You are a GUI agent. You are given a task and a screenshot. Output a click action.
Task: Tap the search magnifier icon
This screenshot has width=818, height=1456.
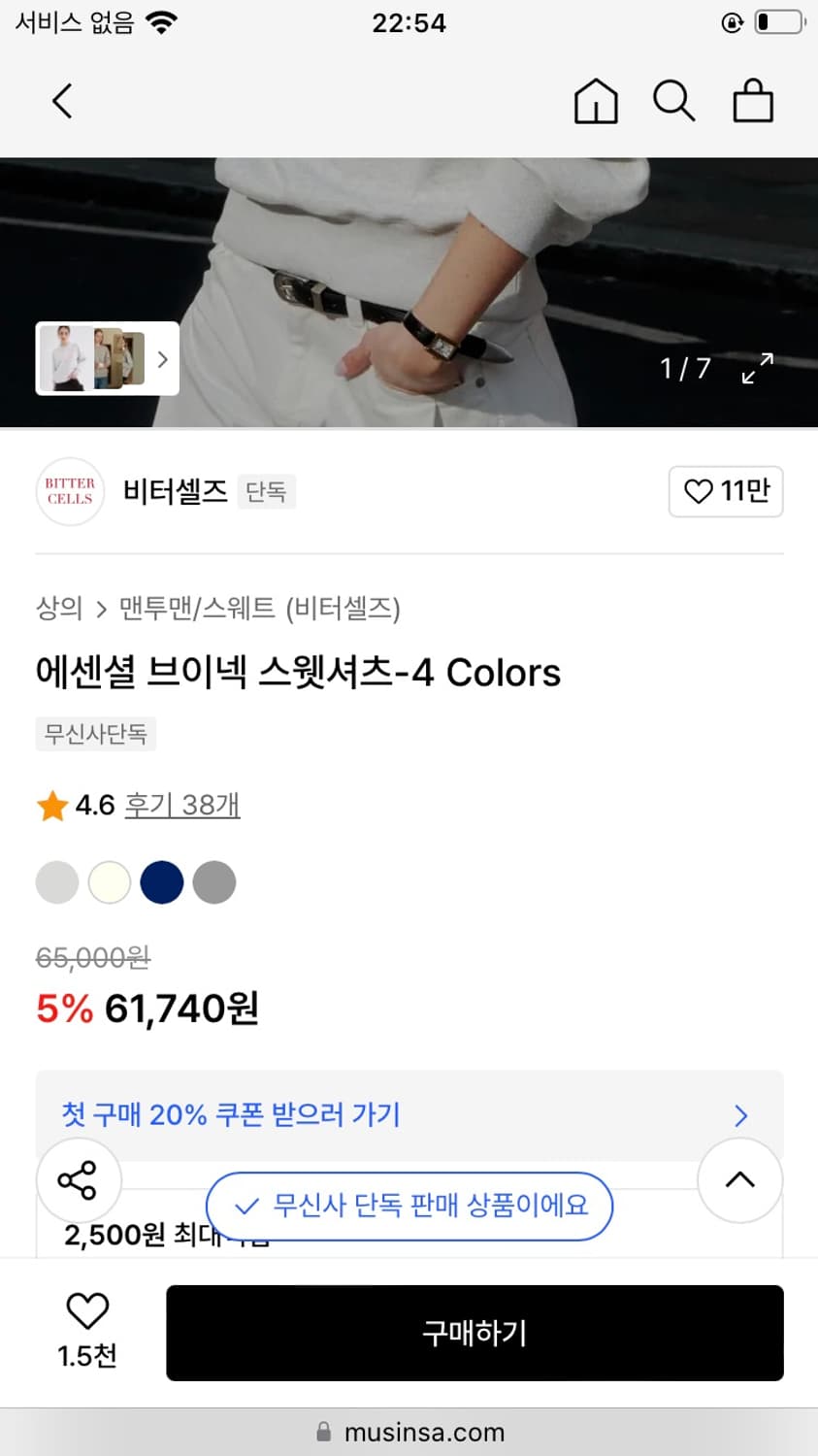click(674, 100)
